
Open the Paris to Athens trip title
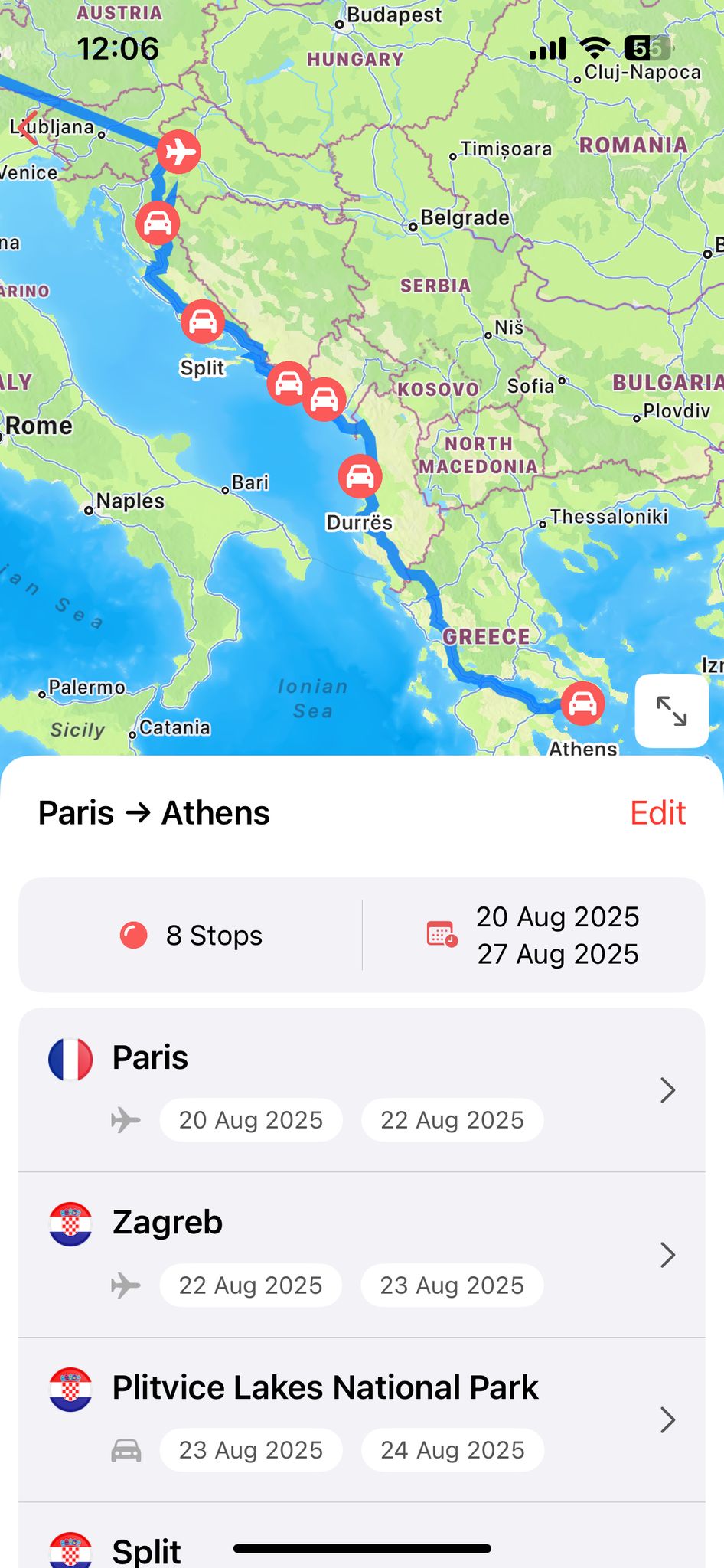154,812
